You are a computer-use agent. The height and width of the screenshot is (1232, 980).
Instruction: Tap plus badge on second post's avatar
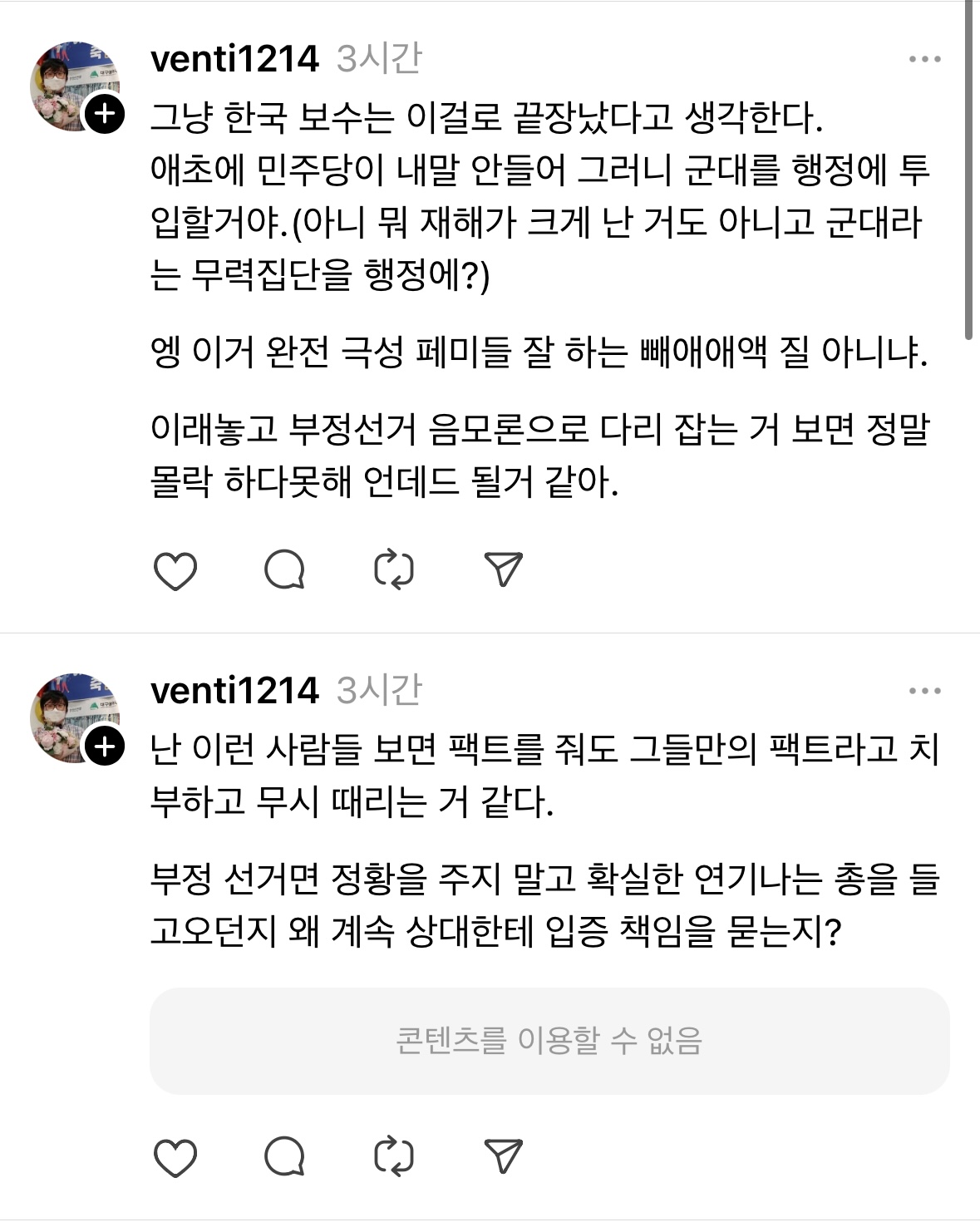point(105,747)
